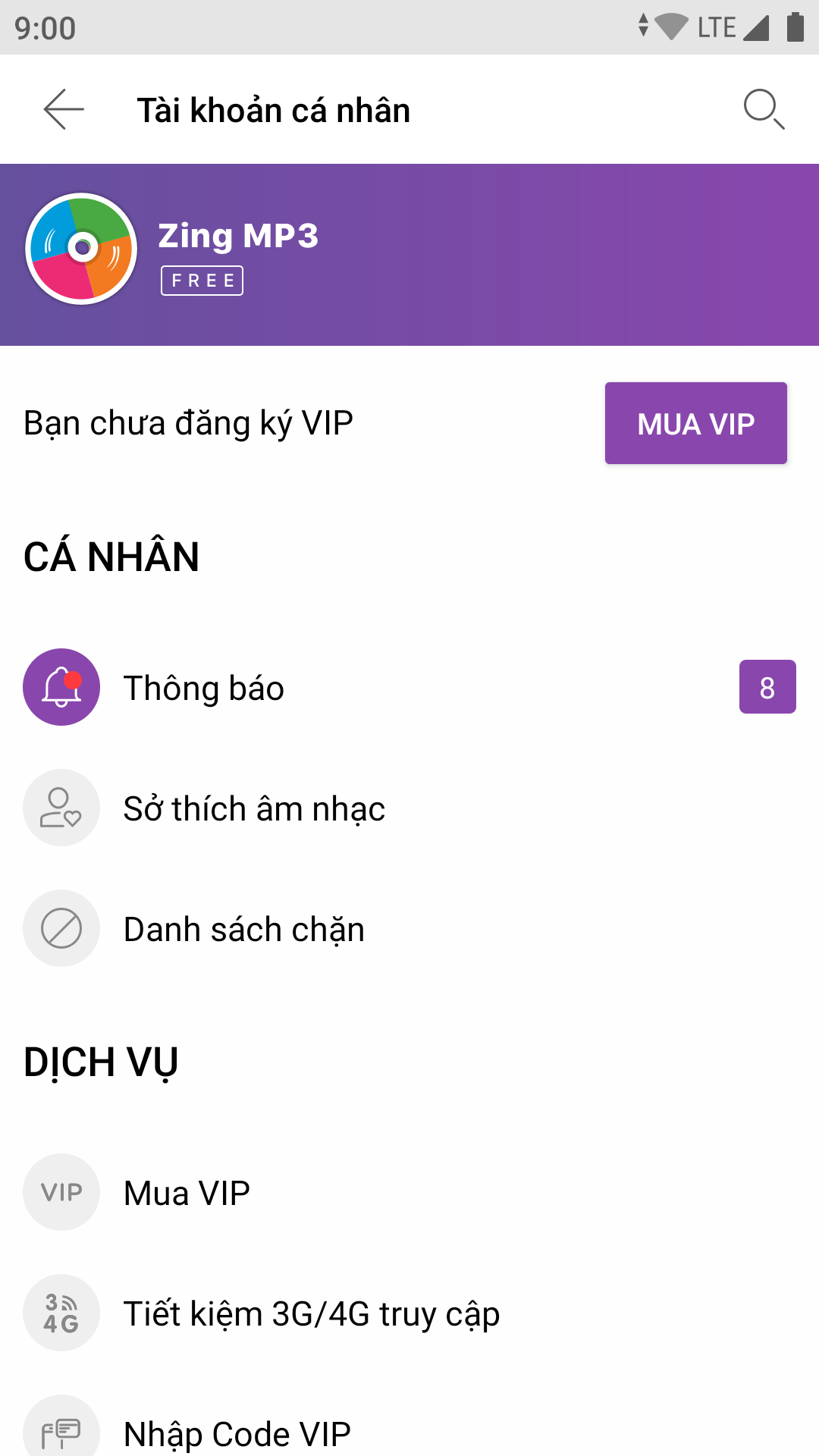The image size is (819, 1456).
Task: Tap the Zing MP3 disc logo
Action: 81,250
